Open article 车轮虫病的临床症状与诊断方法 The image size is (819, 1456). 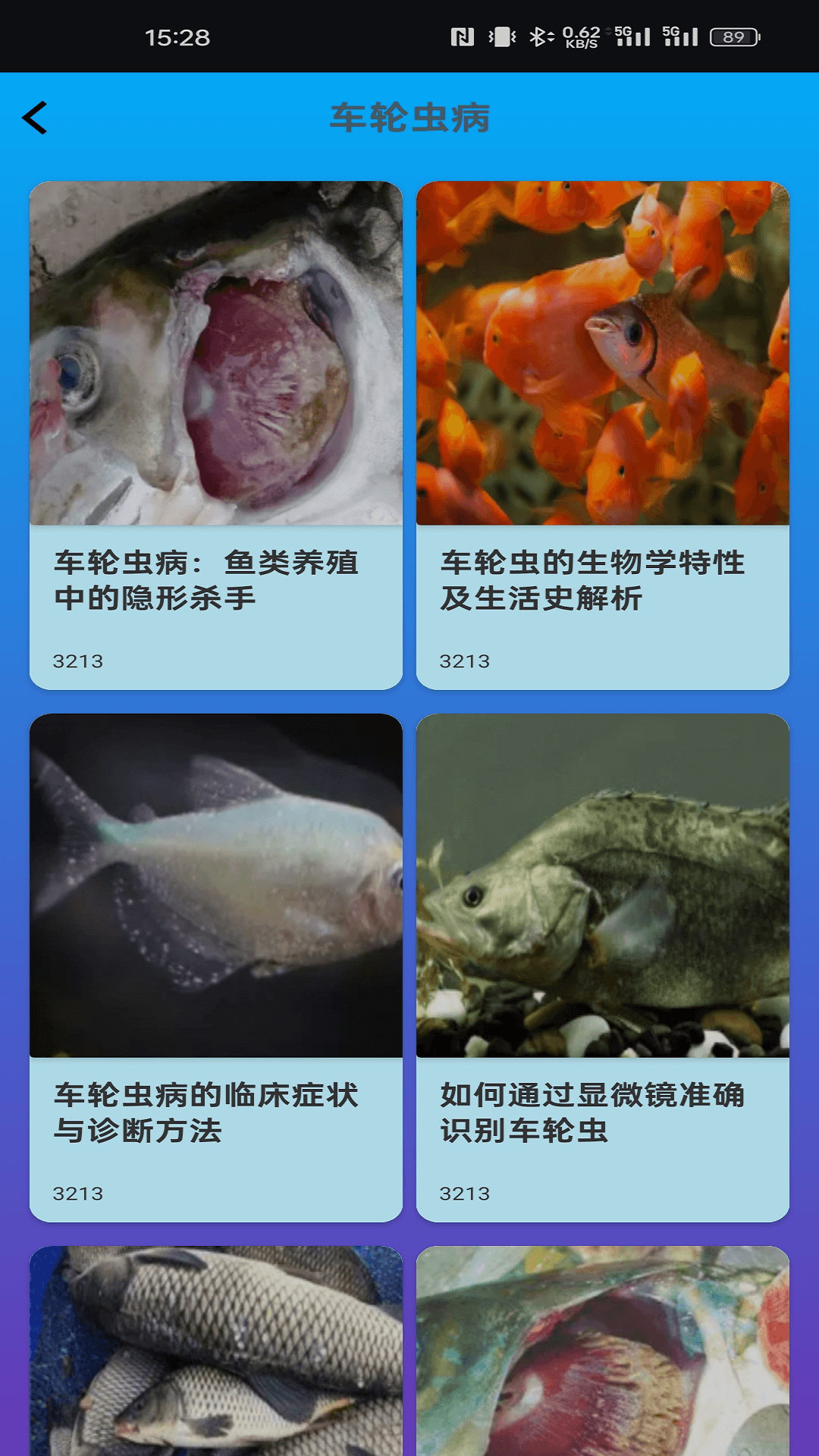pos(216,968)
